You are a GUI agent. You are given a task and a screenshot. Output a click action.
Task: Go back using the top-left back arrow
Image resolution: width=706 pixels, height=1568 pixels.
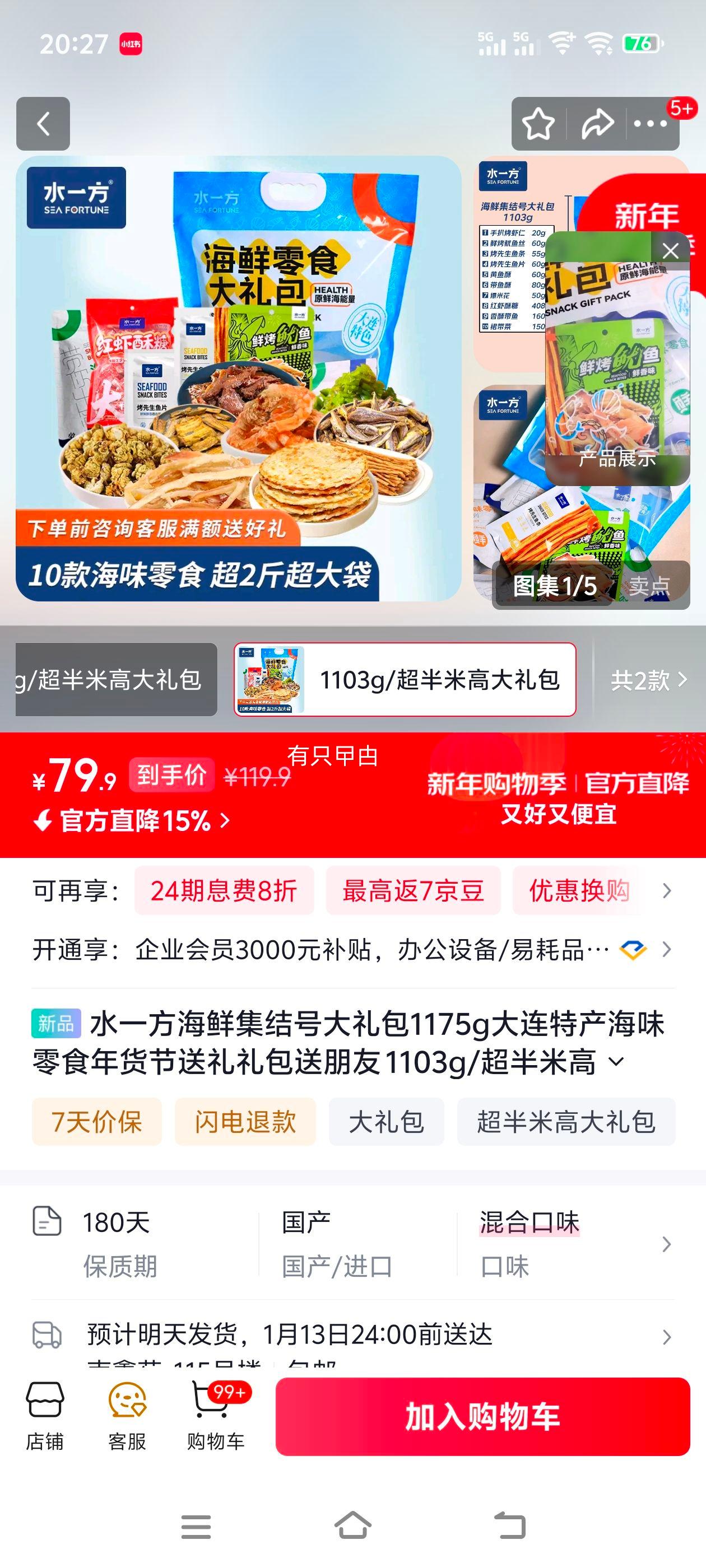(x=44, y=124)
